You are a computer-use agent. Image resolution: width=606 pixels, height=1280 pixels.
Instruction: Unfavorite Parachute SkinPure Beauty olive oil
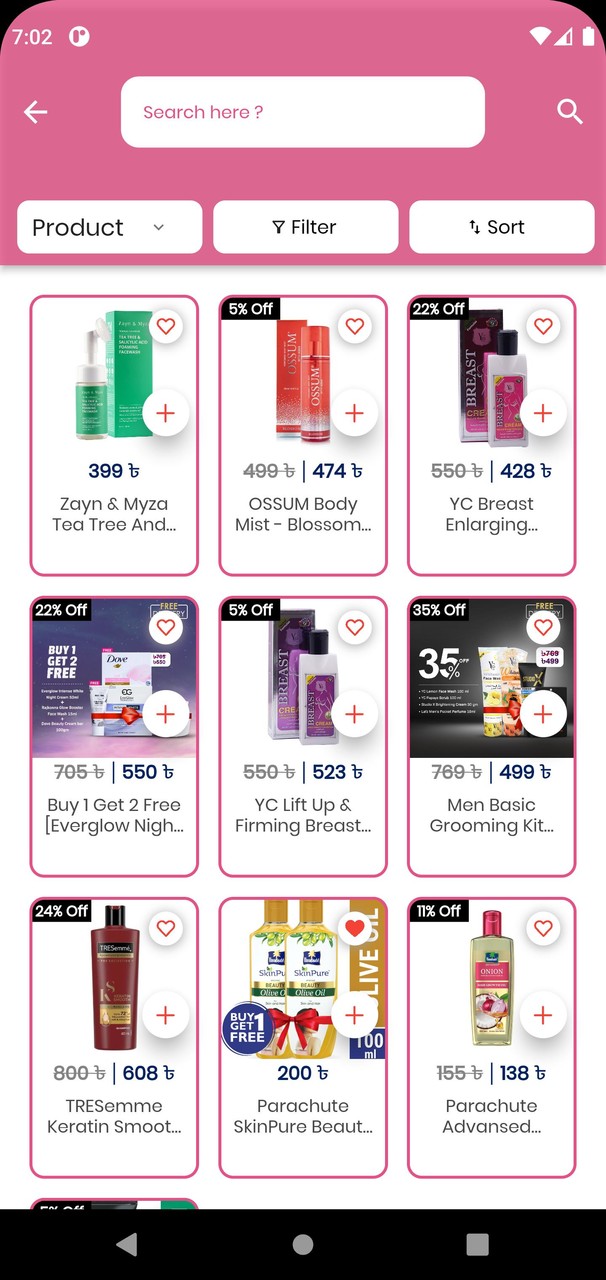(x=354, y=928)
